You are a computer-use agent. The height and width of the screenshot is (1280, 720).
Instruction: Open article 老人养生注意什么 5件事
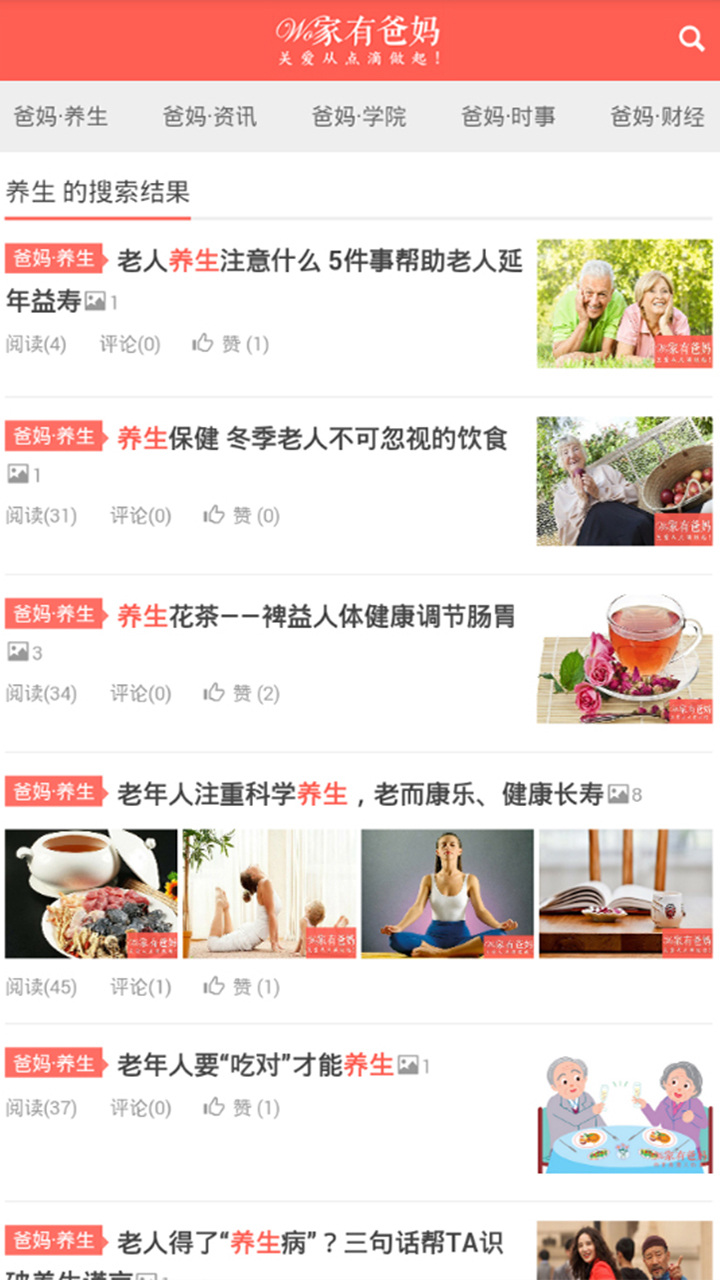320,263
